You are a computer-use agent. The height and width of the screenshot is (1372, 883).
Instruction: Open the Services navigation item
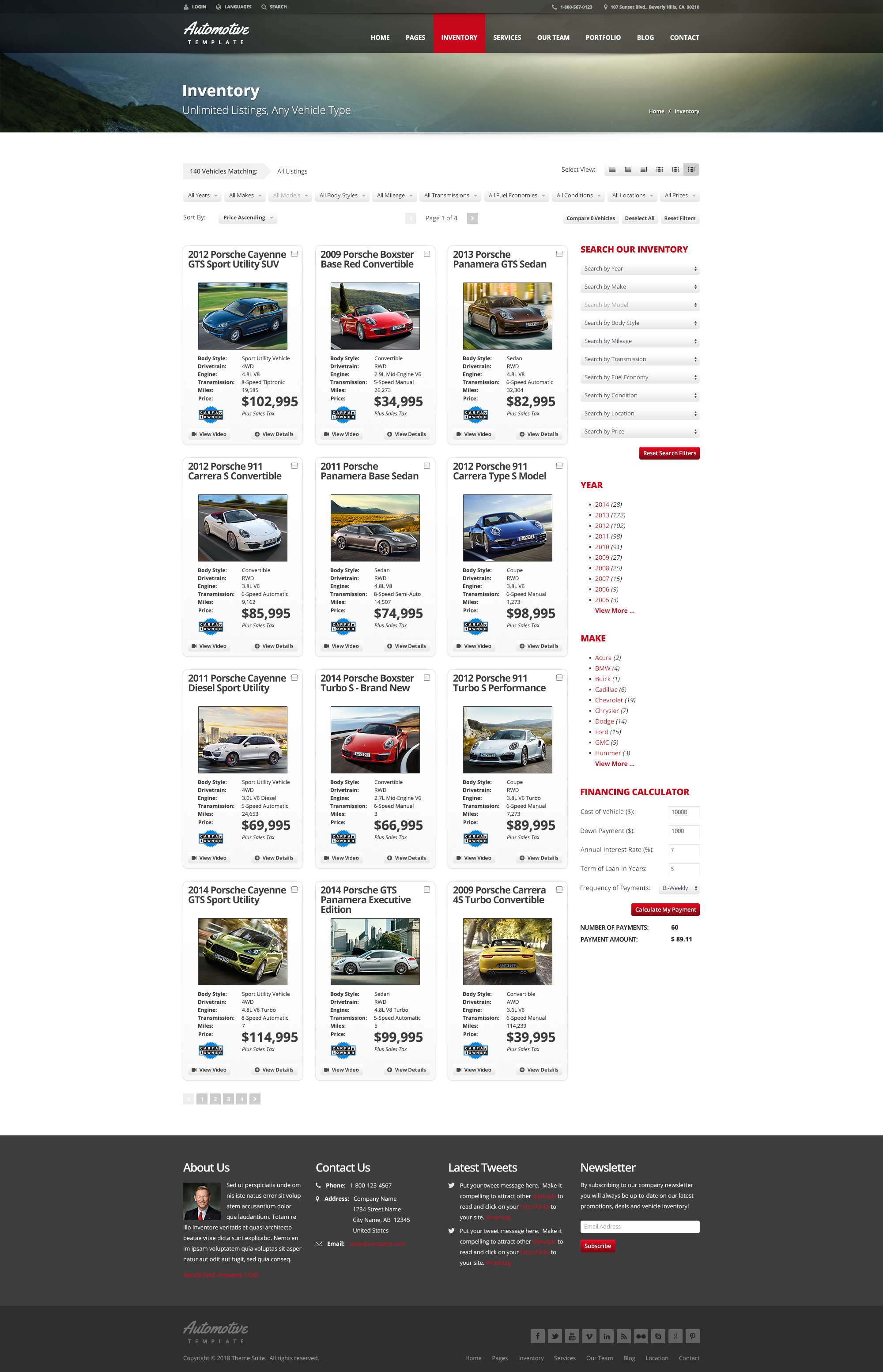506,37
